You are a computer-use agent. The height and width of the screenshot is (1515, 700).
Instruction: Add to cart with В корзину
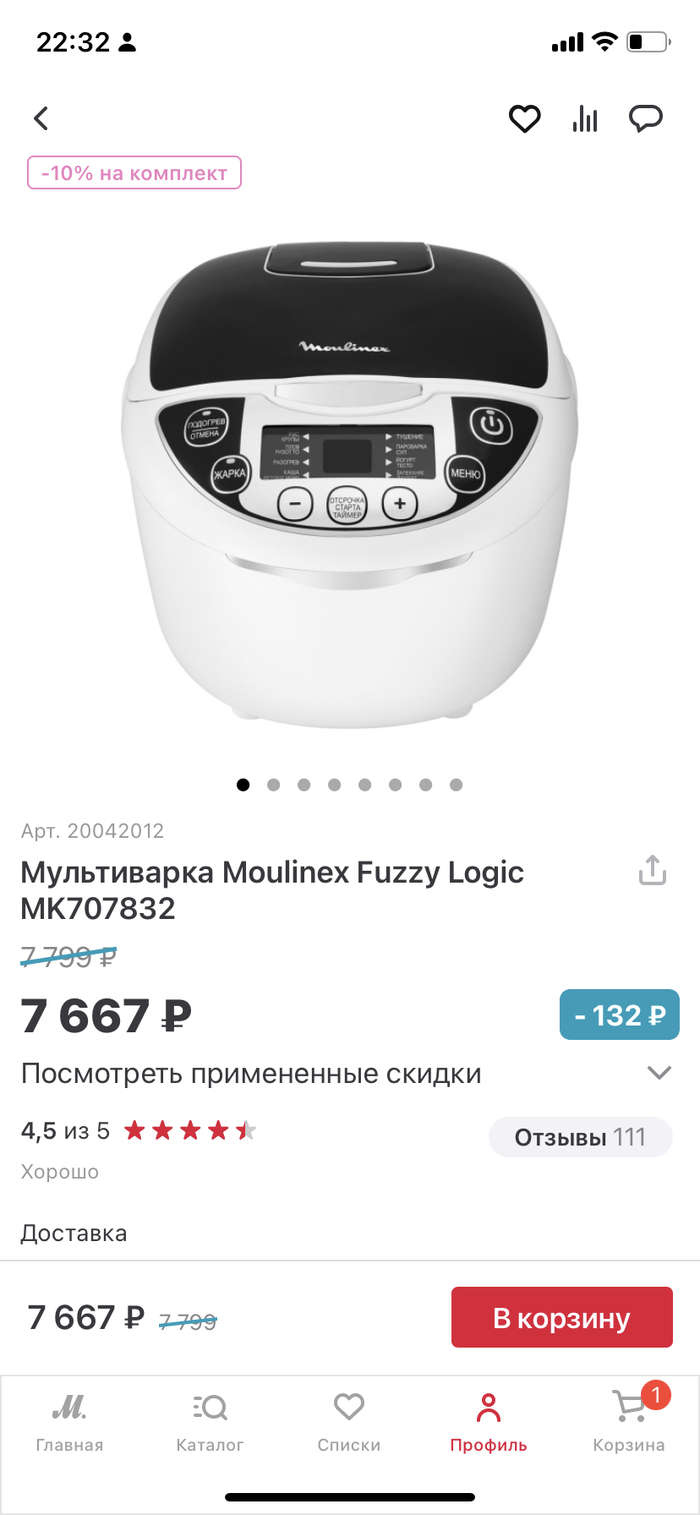point(561,1317)
